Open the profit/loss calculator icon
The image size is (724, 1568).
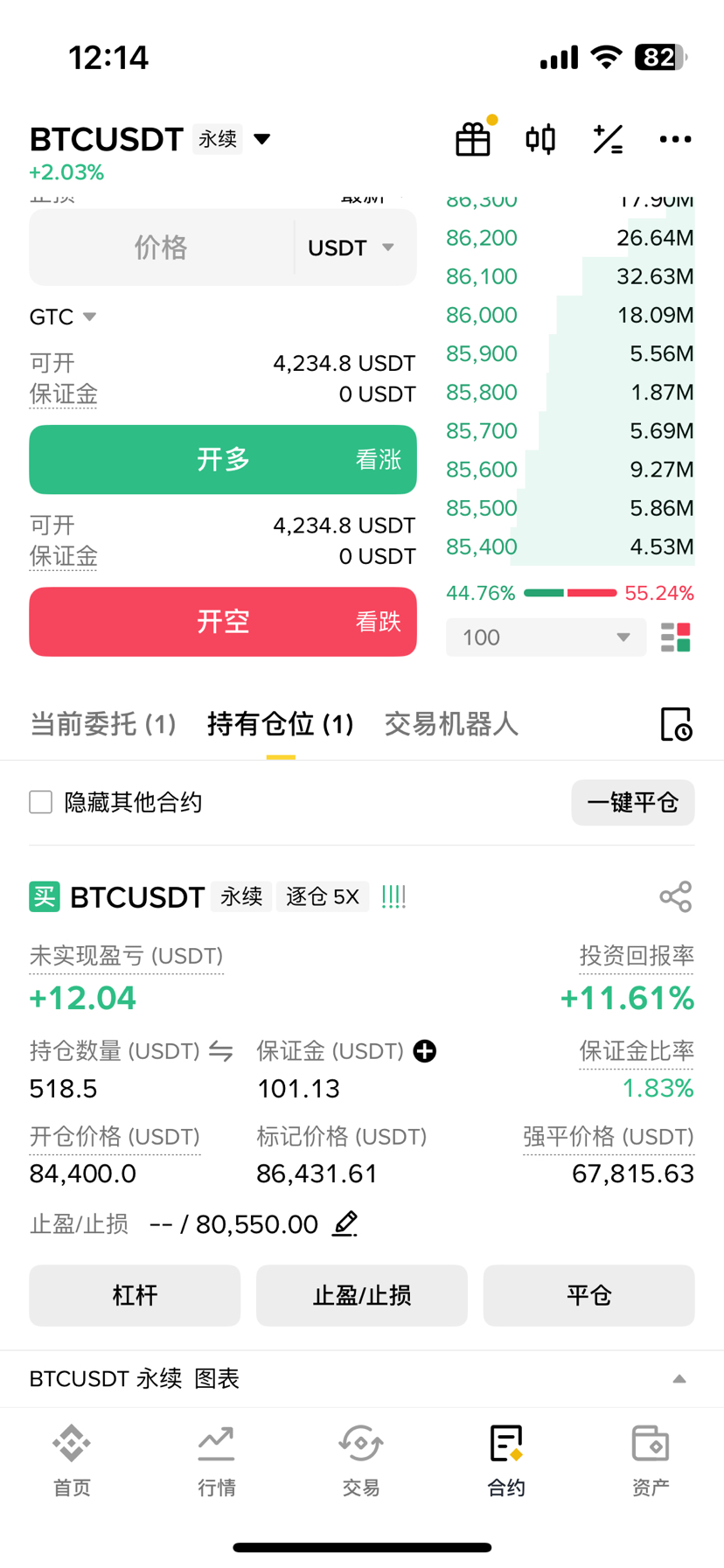608,139
